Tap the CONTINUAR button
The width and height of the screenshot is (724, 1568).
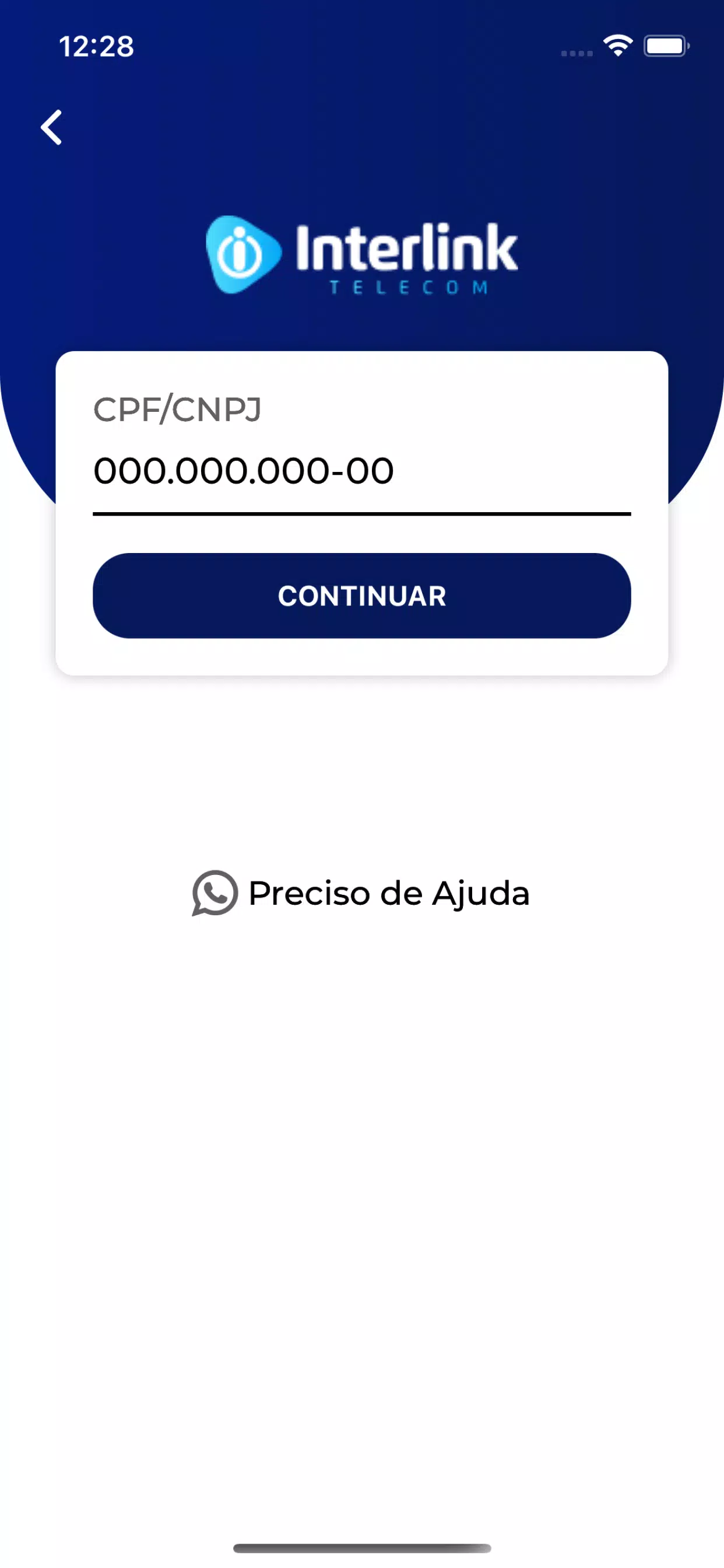pyautogui.click(x=361, y=596)
